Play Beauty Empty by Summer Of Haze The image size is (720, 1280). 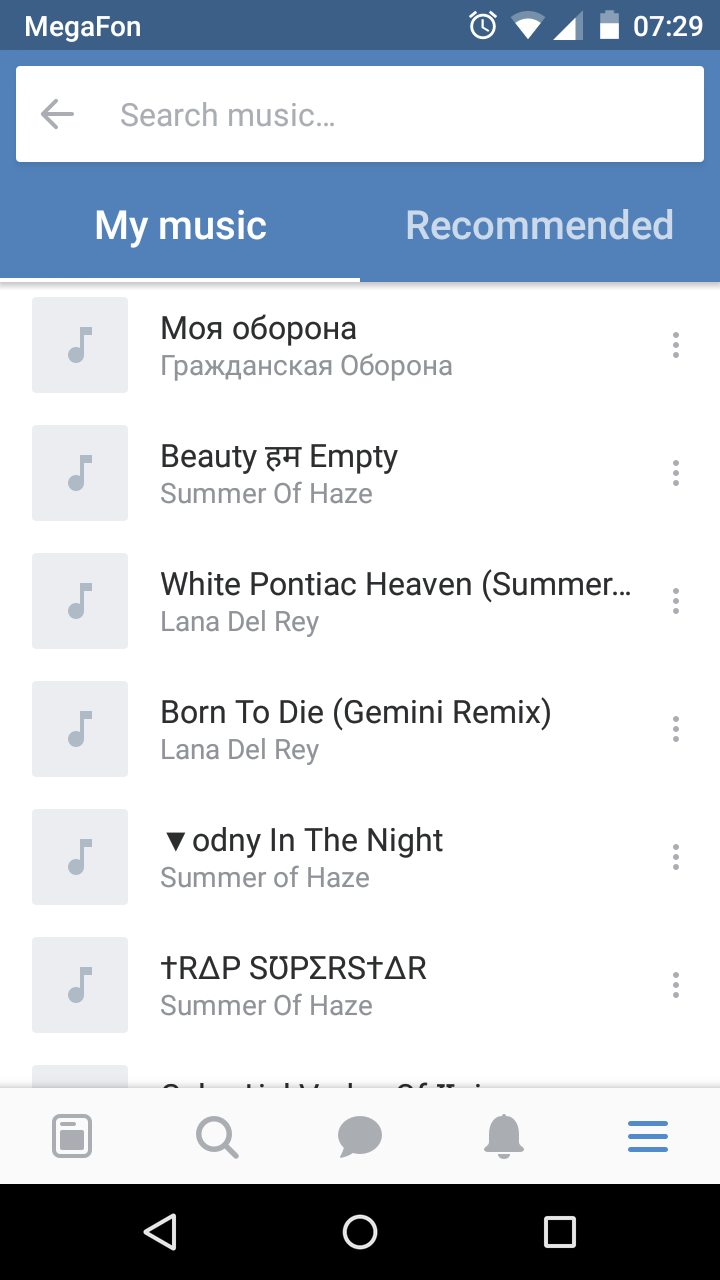pos(340,473)
